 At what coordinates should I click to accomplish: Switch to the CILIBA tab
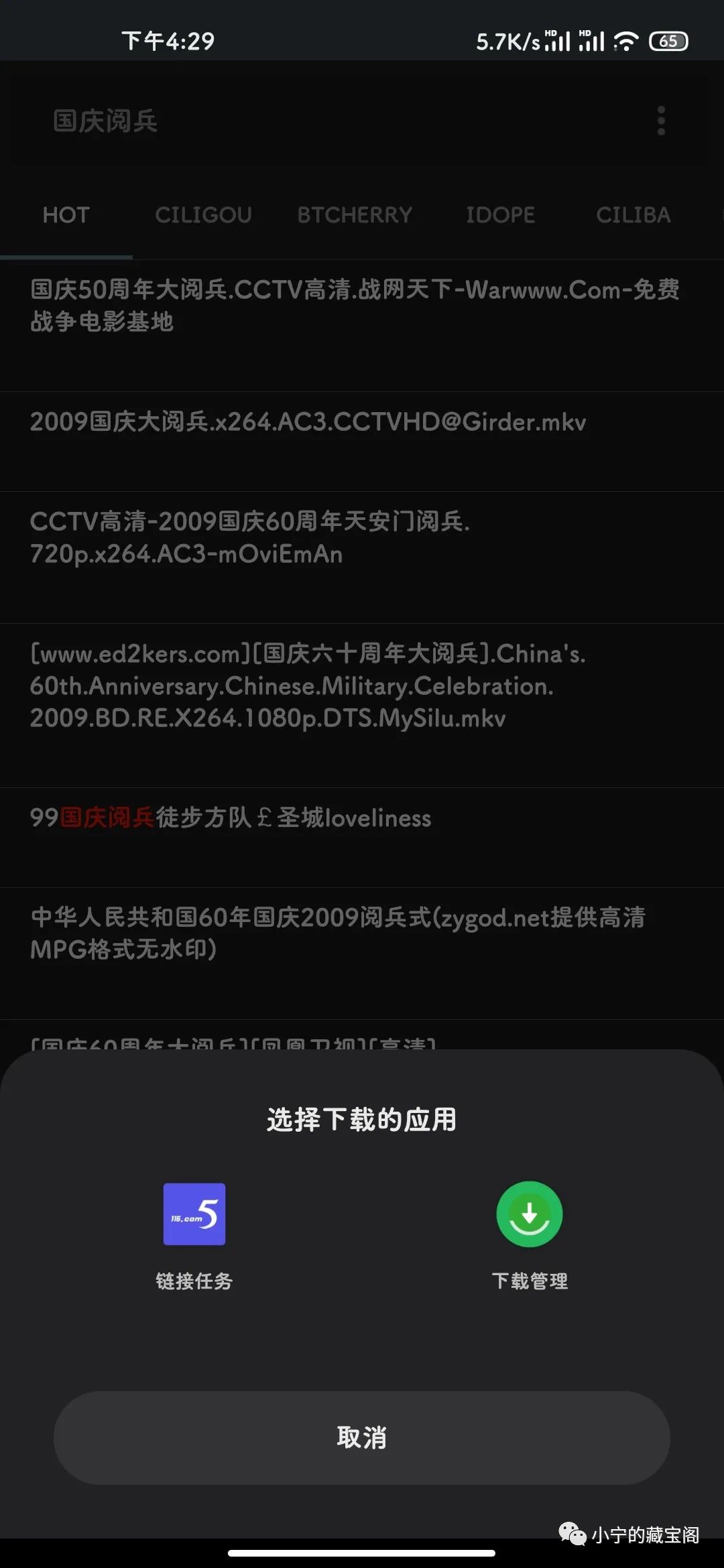633,215
